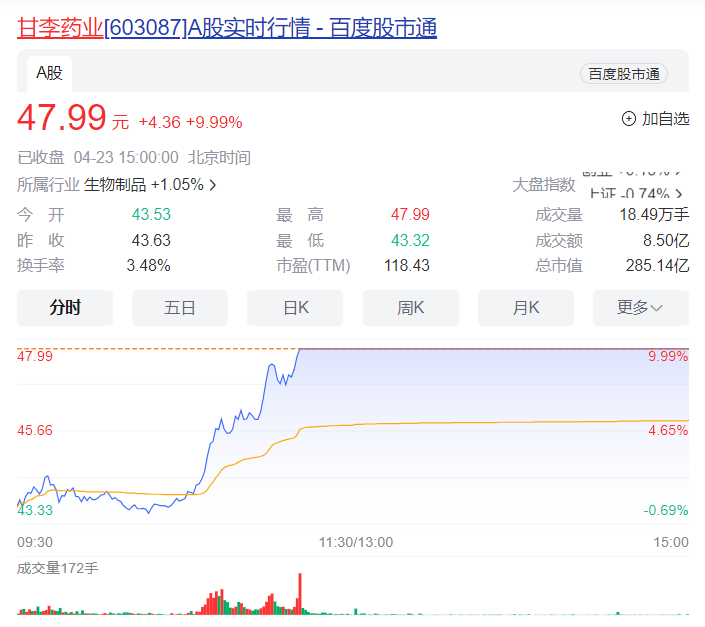Image resolution: width=705 pixels, height=627 pixels.
Task: Add stock to watchlist via 加自选
Action: point(656,118)
